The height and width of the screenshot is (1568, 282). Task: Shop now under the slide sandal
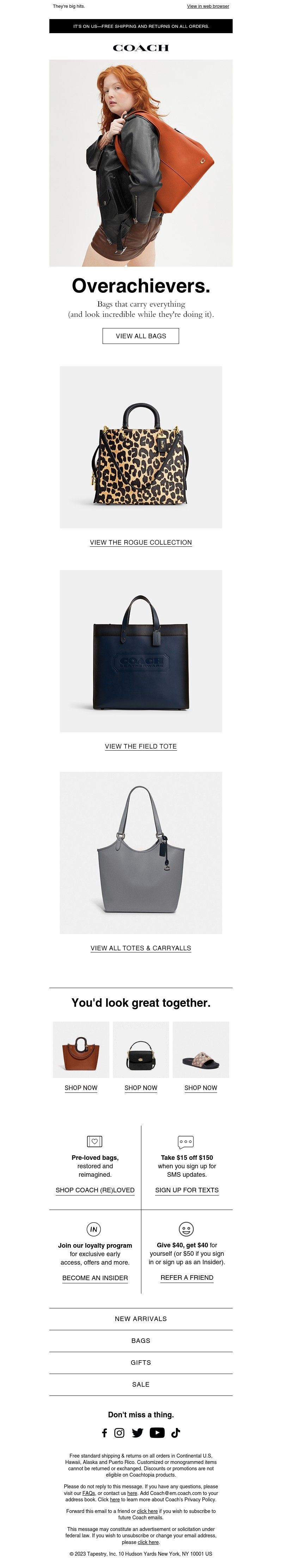tap(201, 1088)
